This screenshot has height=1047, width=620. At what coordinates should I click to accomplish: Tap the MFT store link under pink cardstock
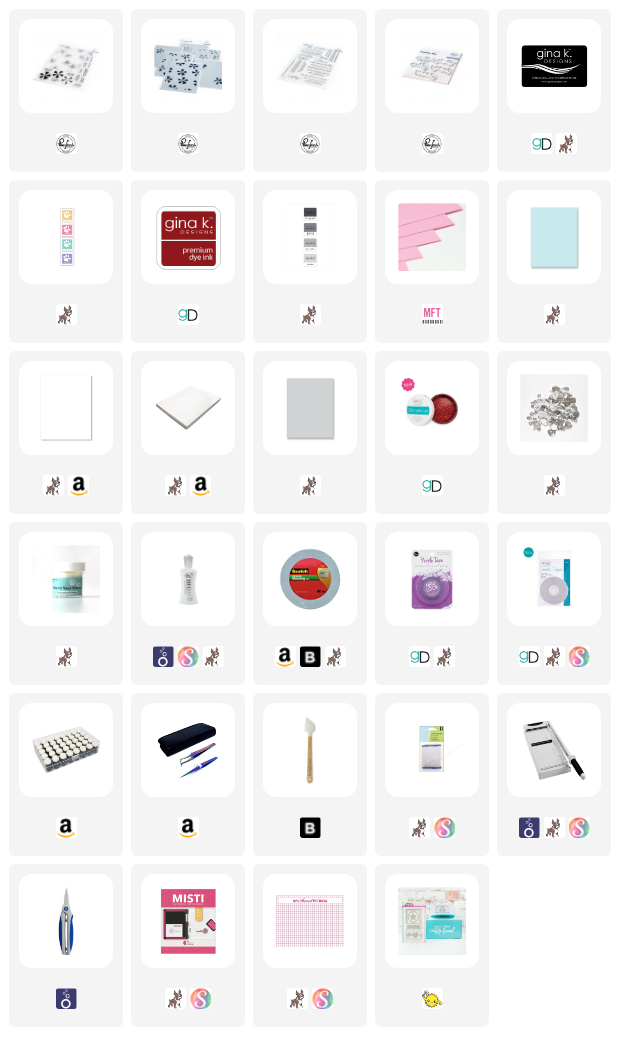coord(432,315)
